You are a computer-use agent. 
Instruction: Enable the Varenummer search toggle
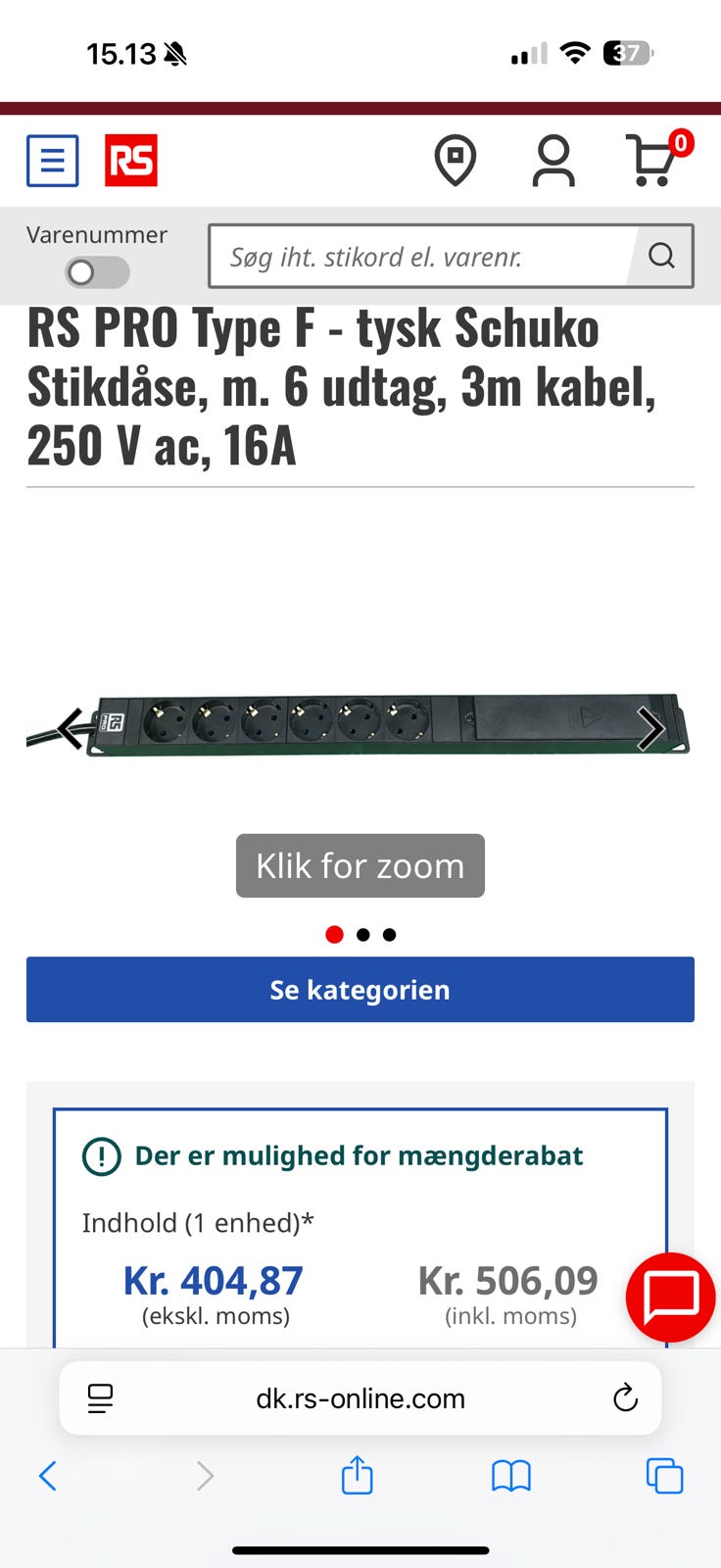tap(96, 271)
